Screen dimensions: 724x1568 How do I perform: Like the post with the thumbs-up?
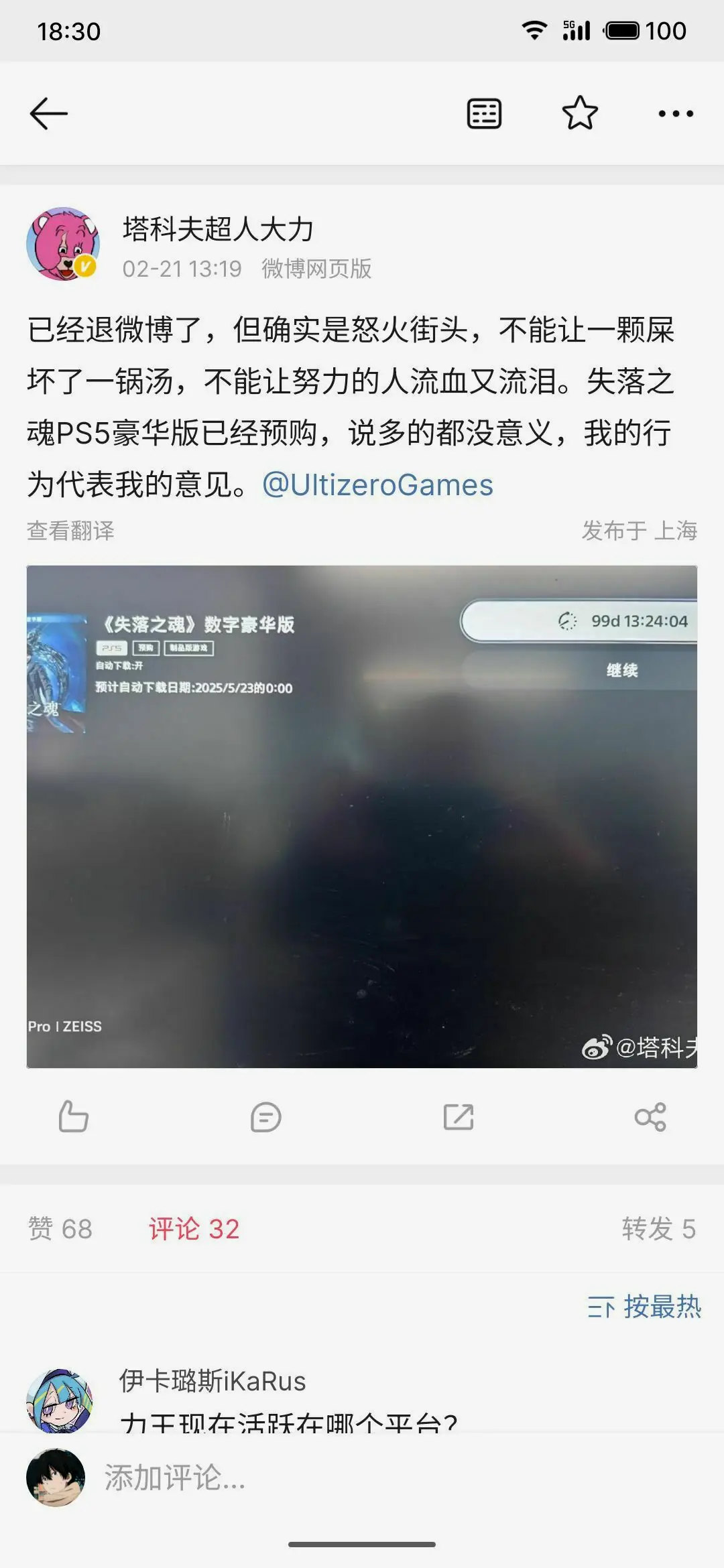73,1117
